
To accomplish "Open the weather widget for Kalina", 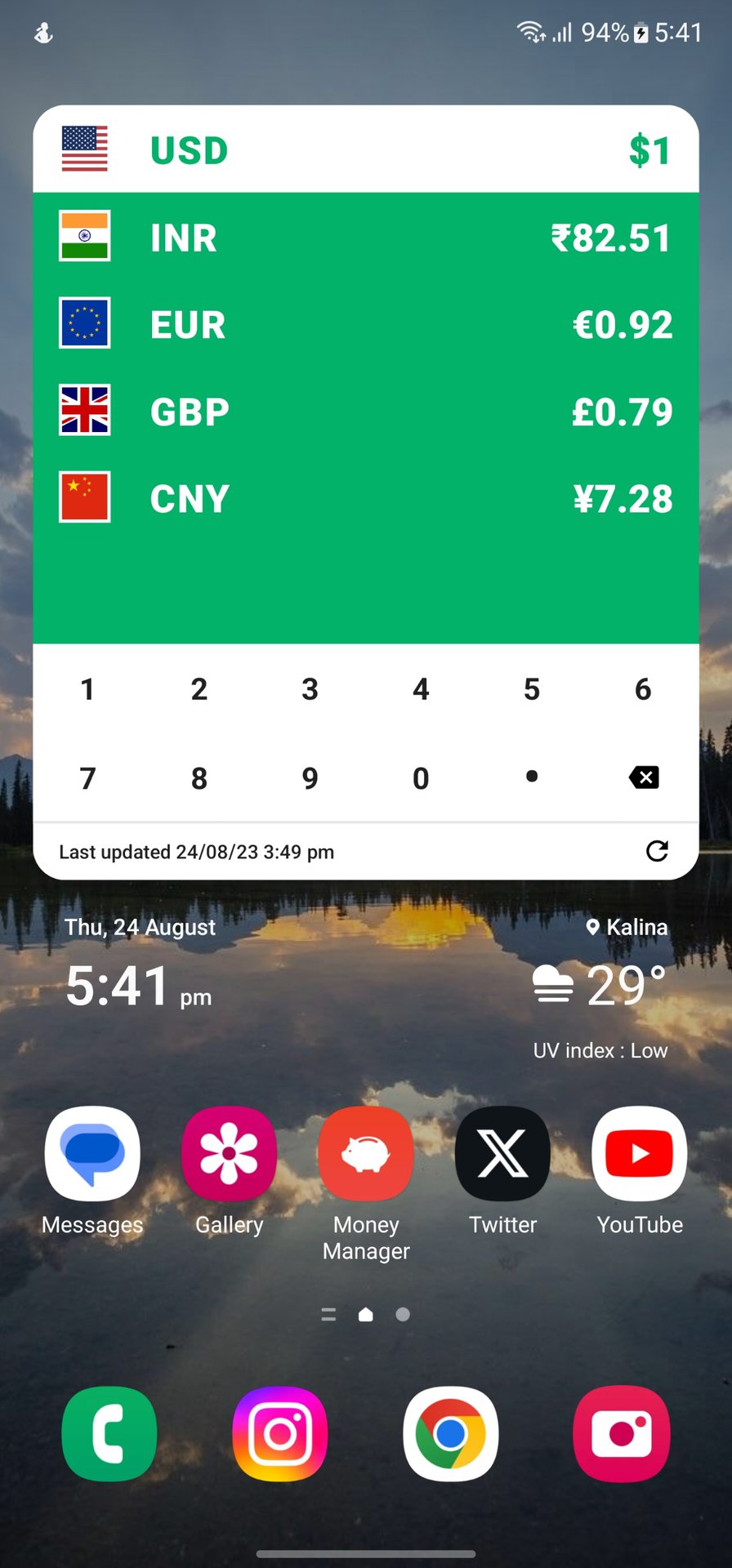I will coord(600,986).
